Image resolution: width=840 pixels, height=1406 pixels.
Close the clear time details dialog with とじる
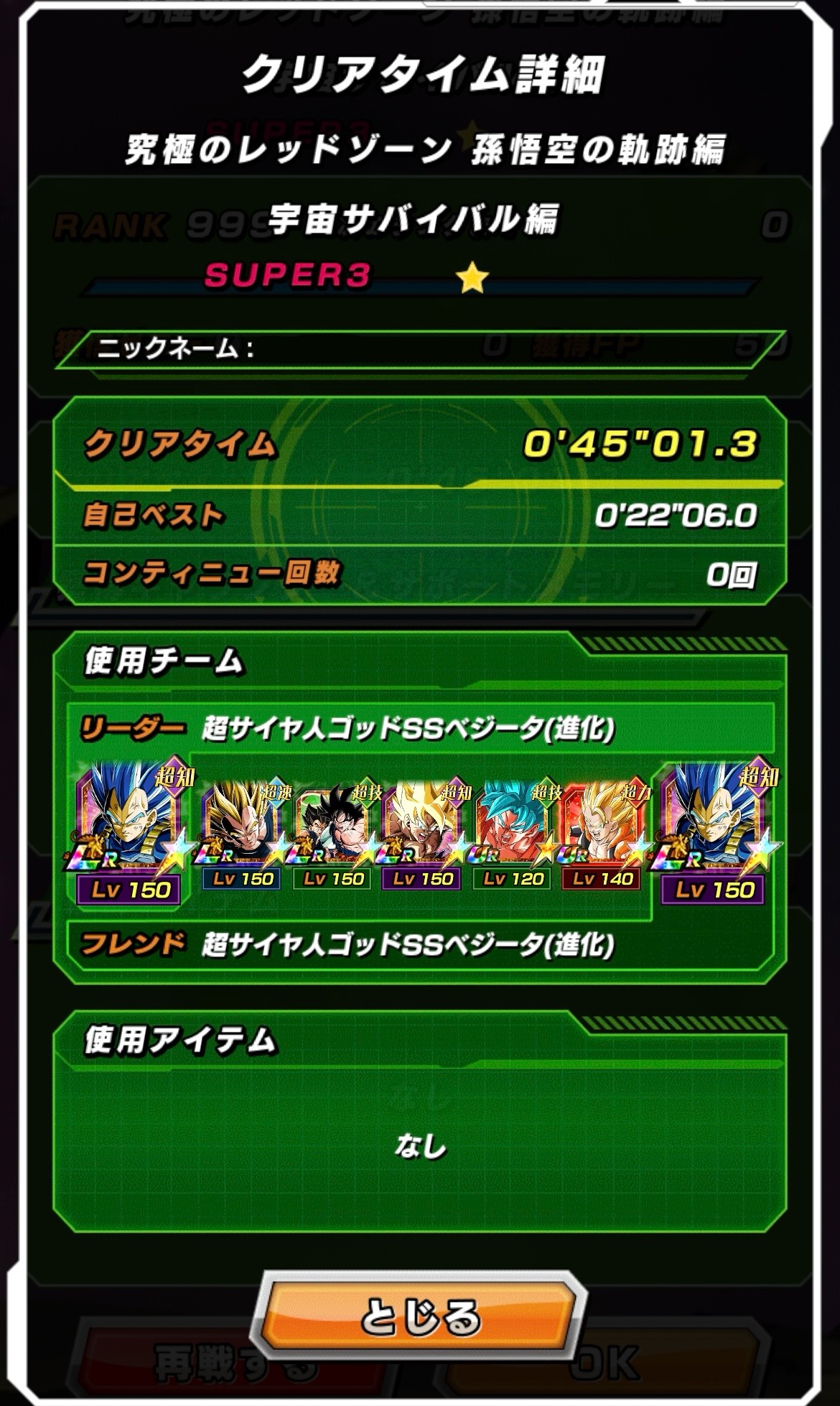click(x=419, y=1317)
